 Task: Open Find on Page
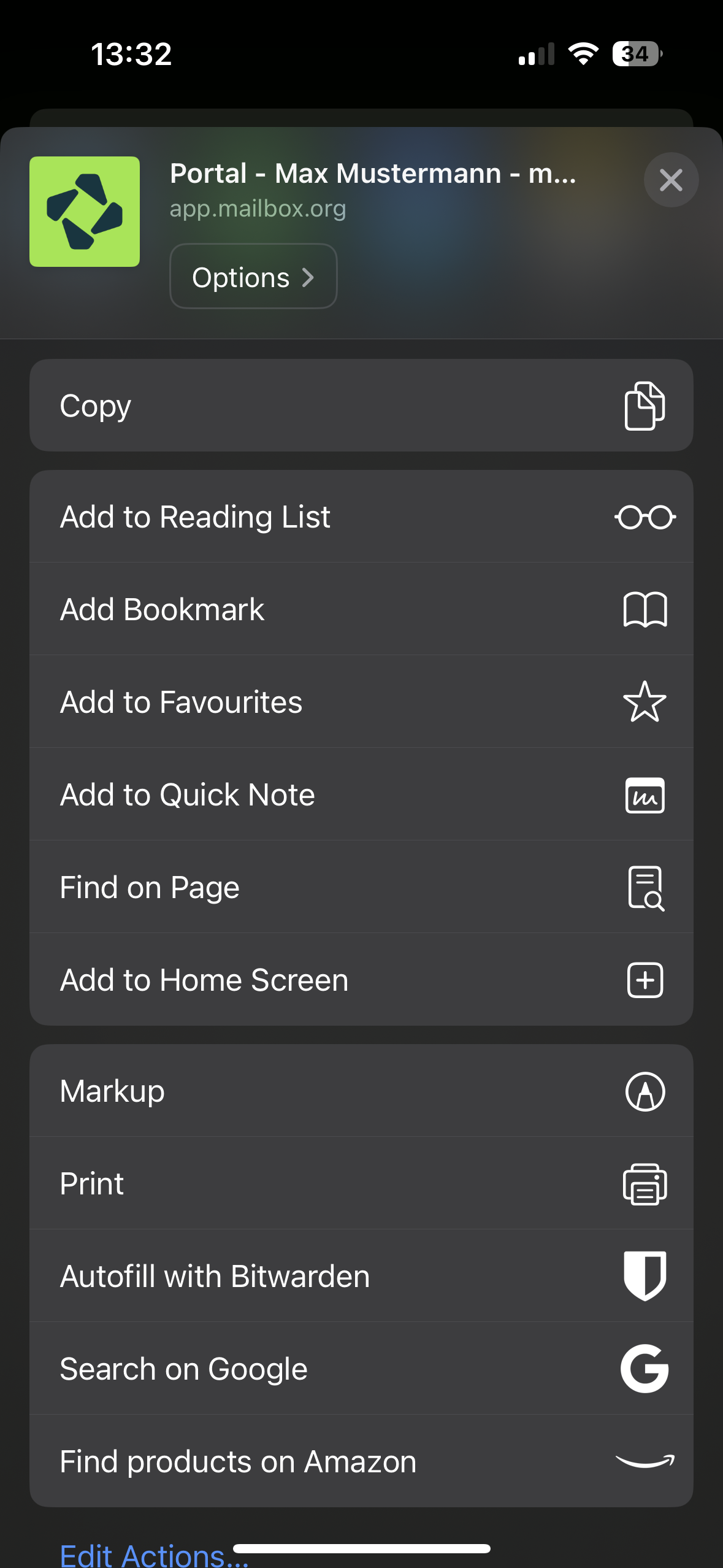point(361,887)
